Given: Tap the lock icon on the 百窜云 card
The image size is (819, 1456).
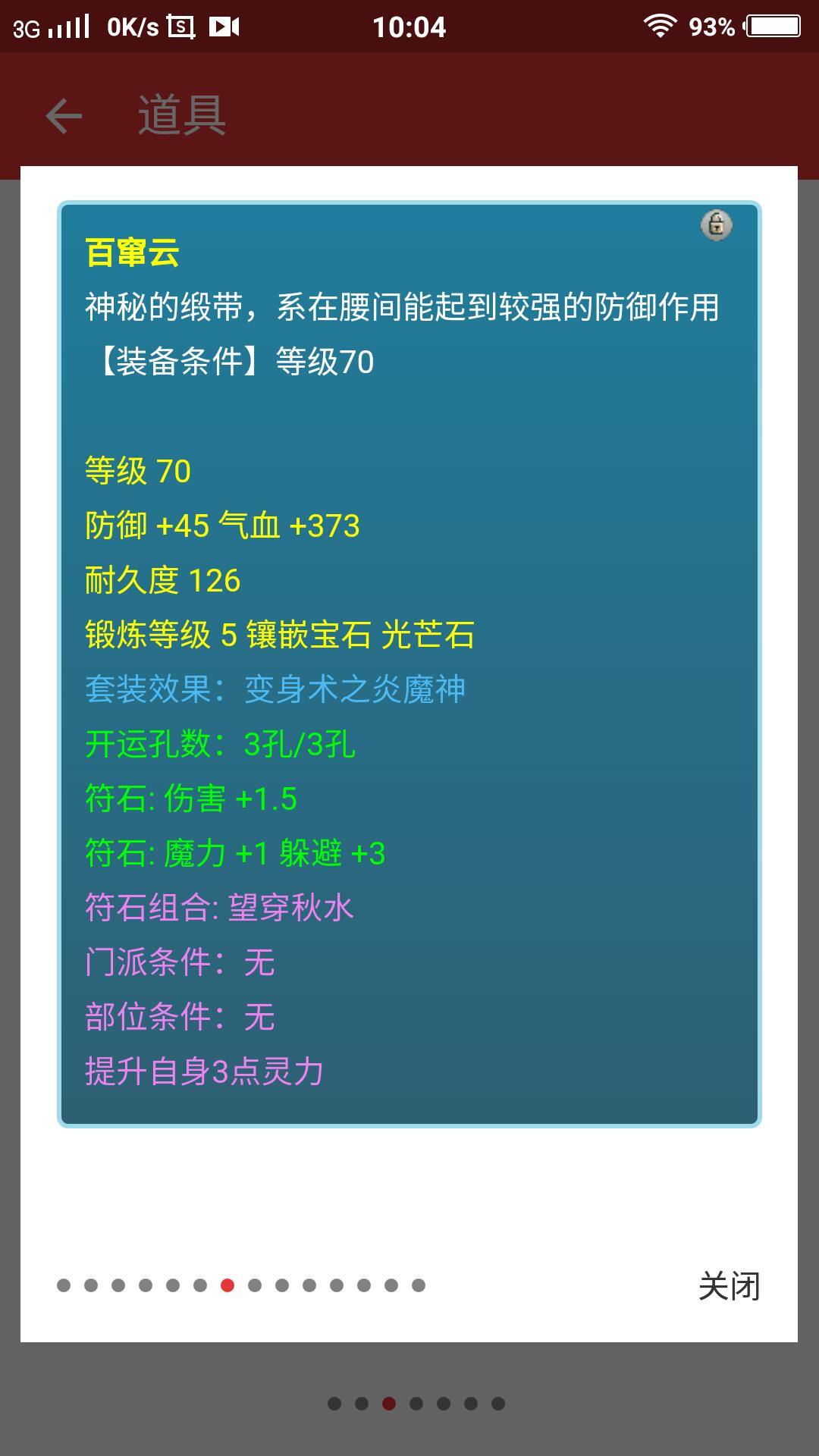Looking at the screenshot, I should click(716, 225).
